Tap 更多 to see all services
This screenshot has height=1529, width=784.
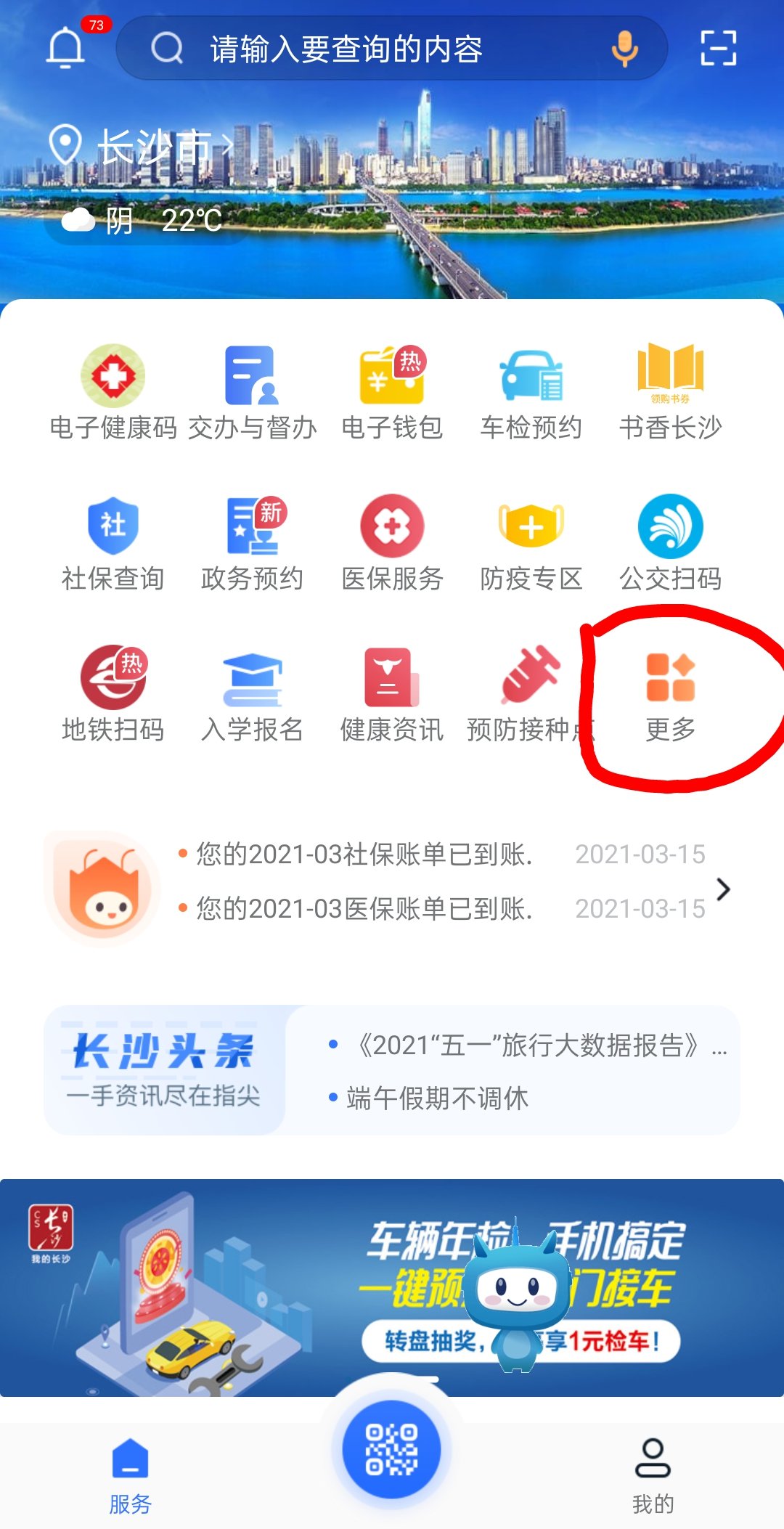click(x=670, y=695)
